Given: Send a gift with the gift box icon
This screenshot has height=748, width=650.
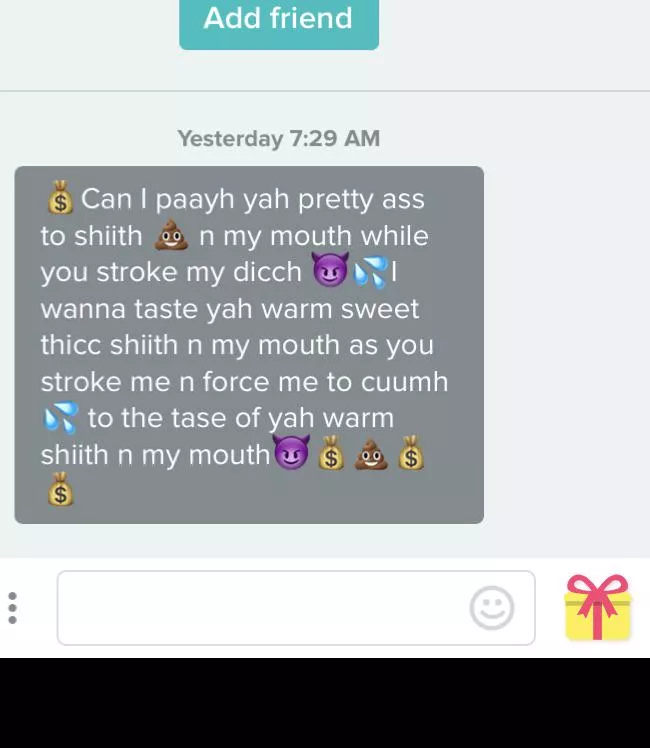Looking at the screenshot, I should pyautogui.click(x=597, y=607).
